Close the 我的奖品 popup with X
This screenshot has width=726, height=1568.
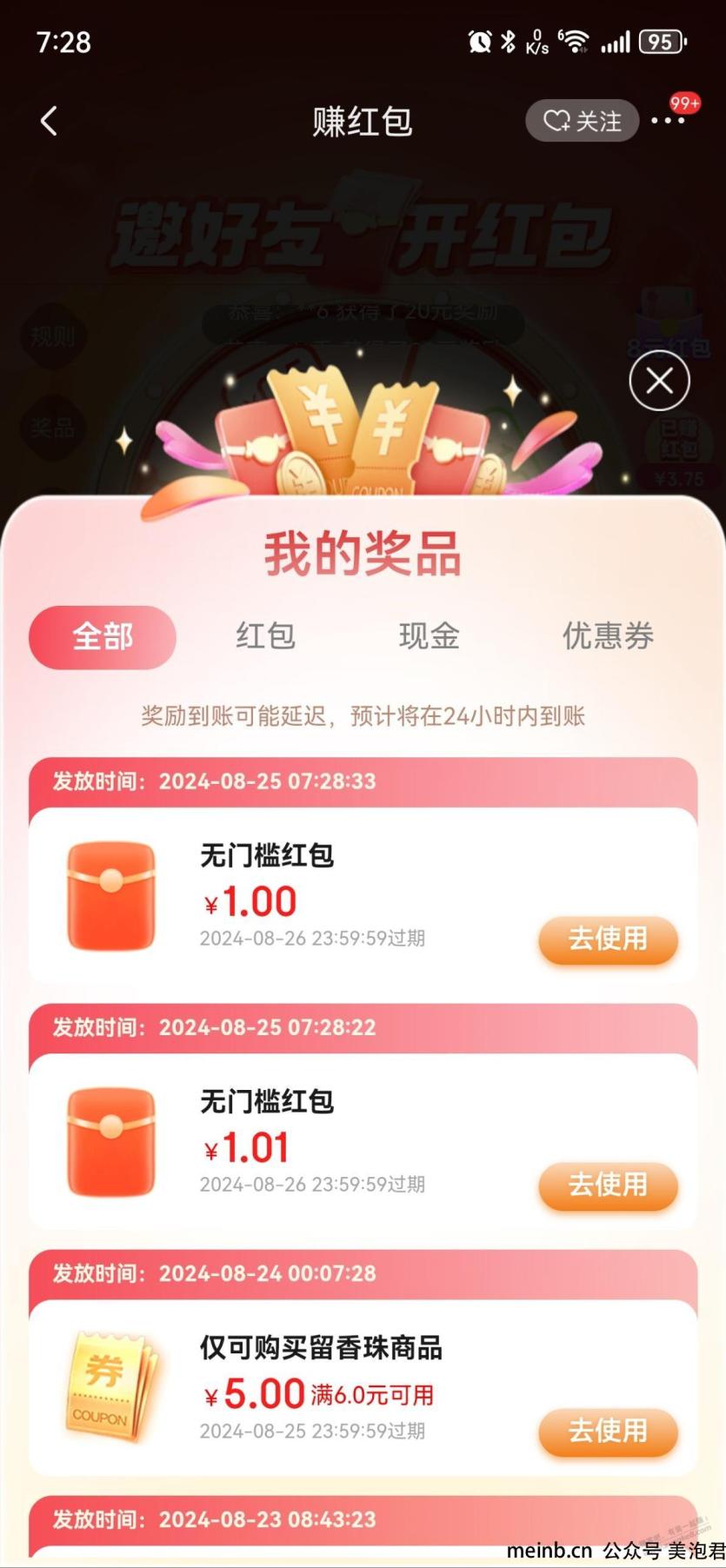click(659, 381)
